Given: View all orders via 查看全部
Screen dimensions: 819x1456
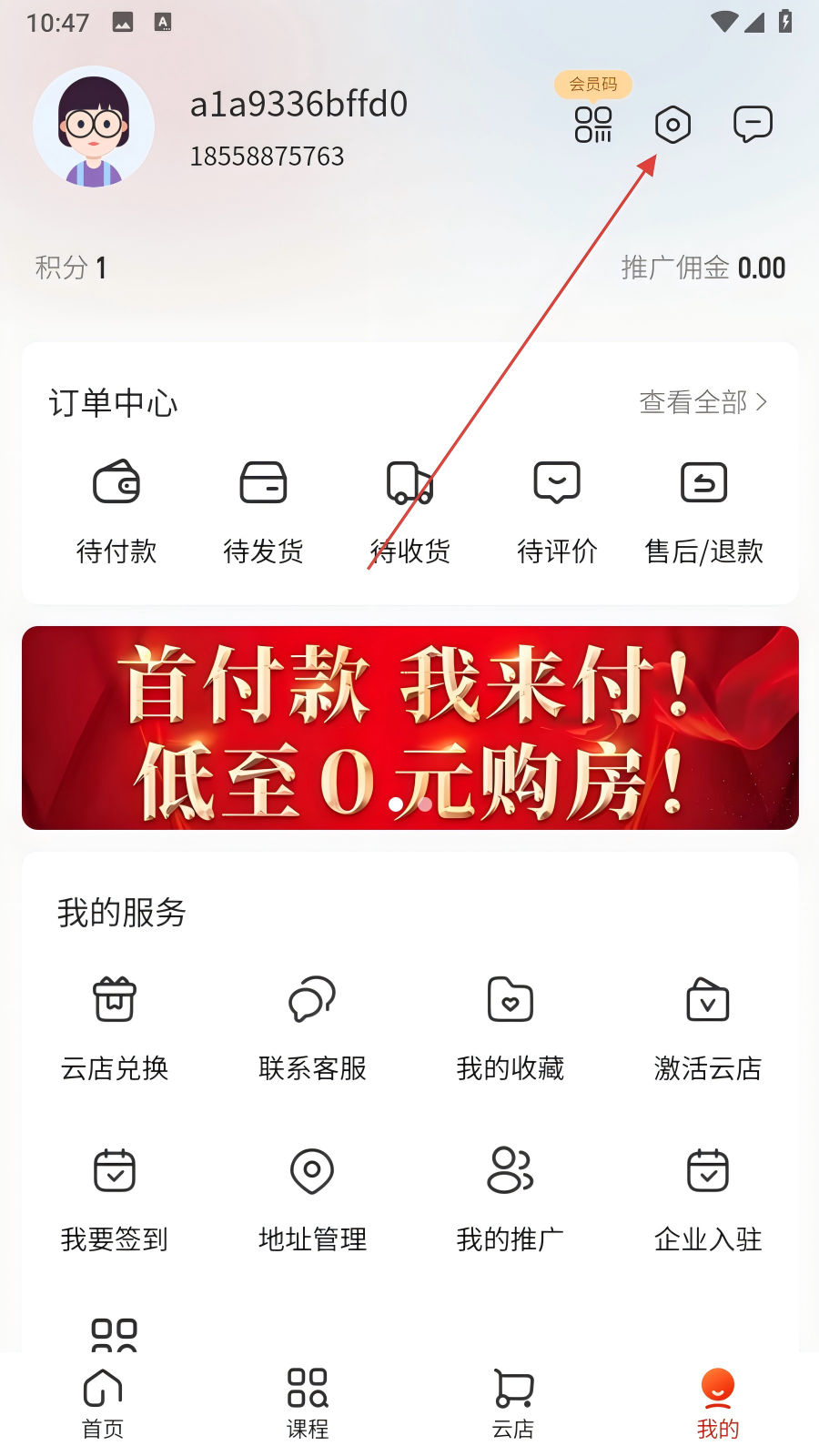Looking at the screenshot, I should (703, 402).
